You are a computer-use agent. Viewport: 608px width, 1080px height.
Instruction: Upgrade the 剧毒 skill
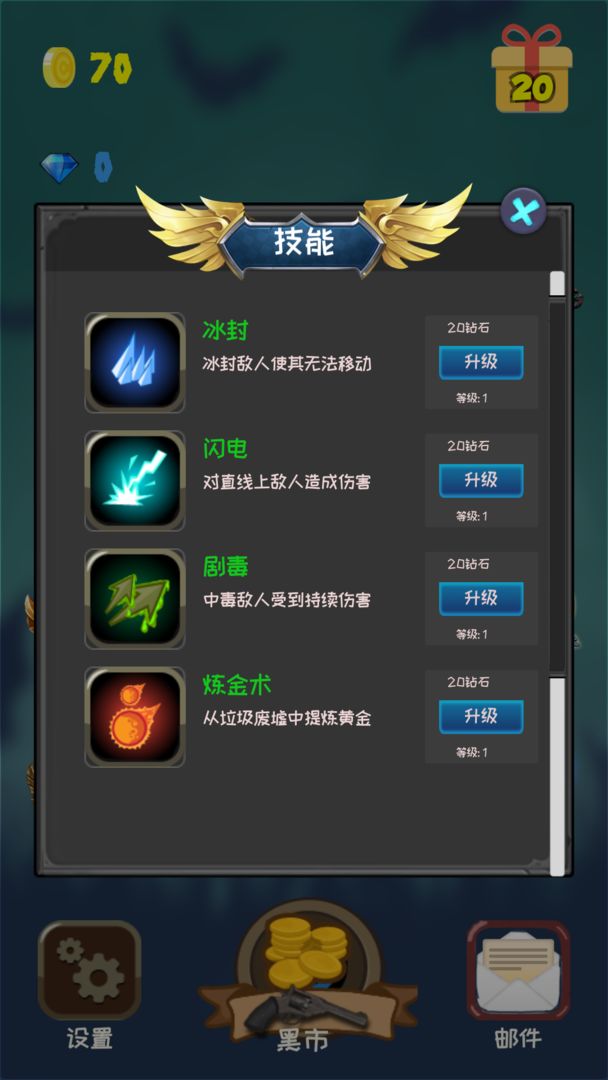(481, 599)
